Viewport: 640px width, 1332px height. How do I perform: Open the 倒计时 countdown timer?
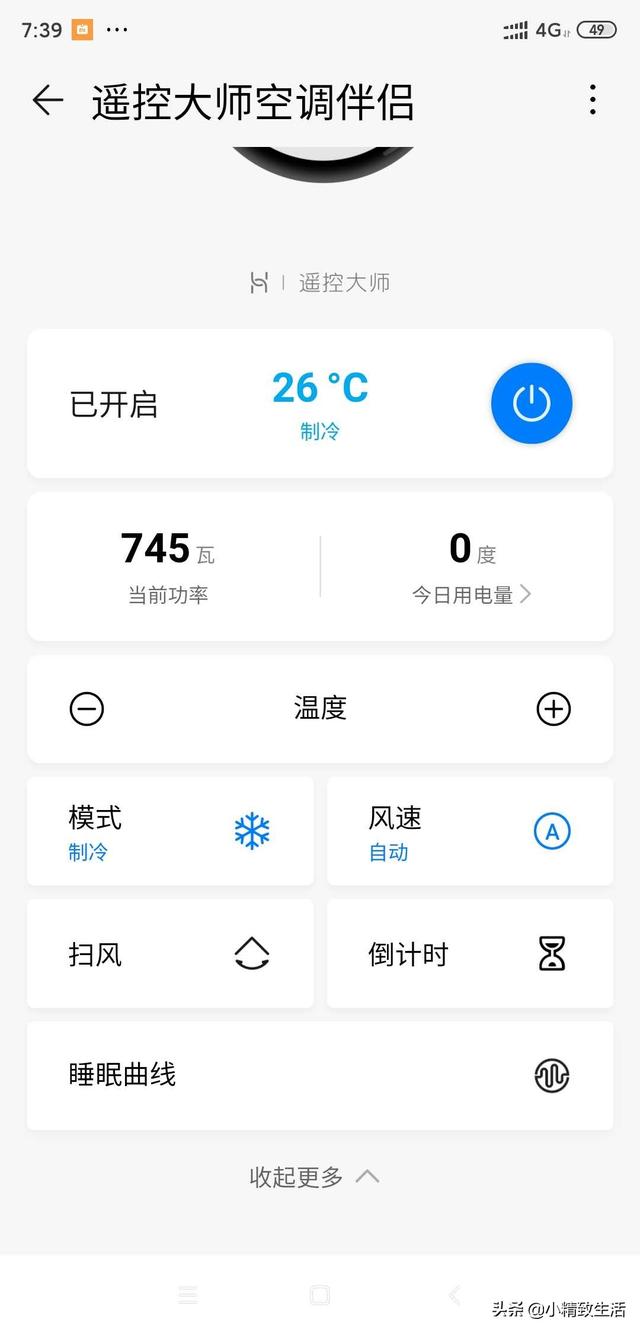470,954
